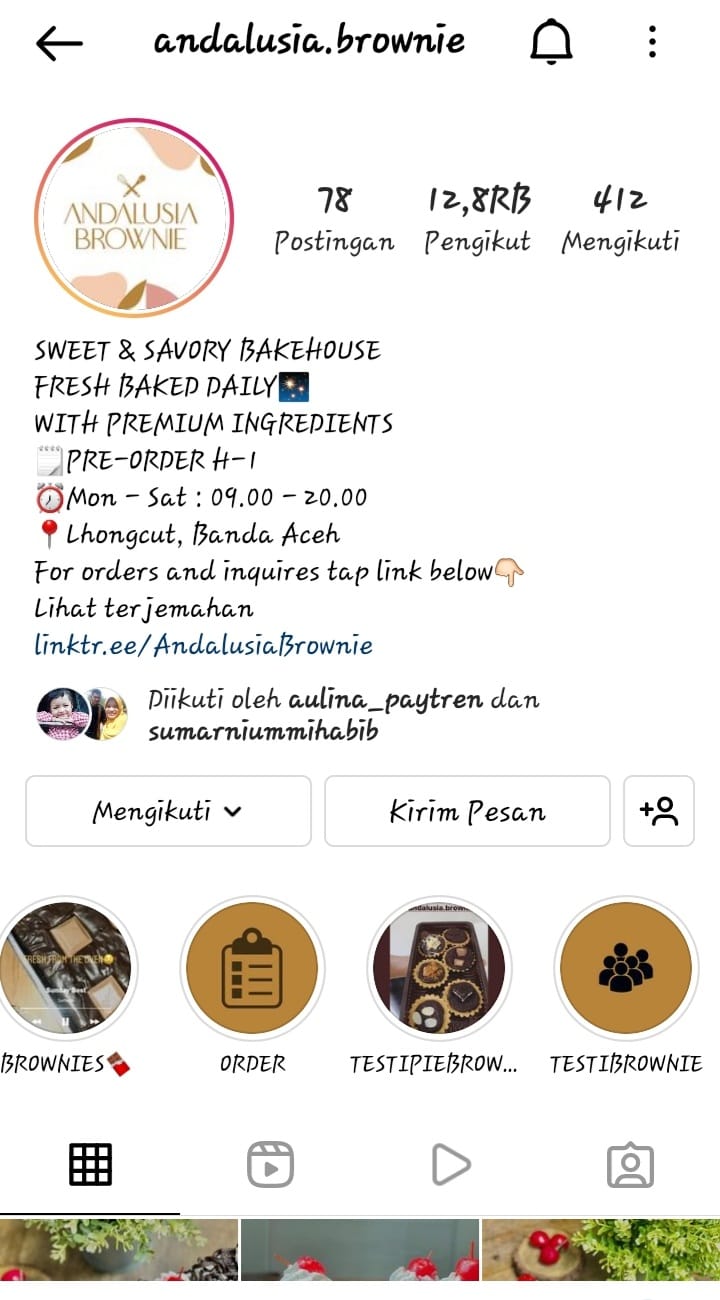Open the ORDER story highlight
This screenshot has height=1300, width=720.
coord(252,968)
